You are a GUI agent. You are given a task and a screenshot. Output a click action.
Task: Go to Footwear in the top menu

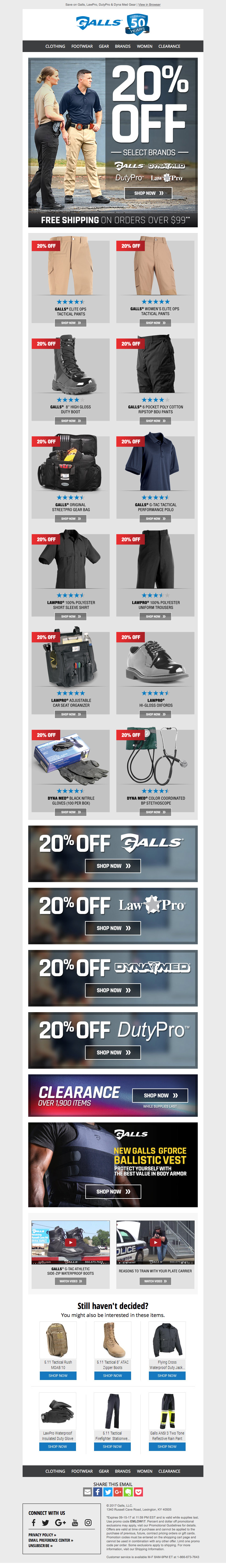click(82, 46)
